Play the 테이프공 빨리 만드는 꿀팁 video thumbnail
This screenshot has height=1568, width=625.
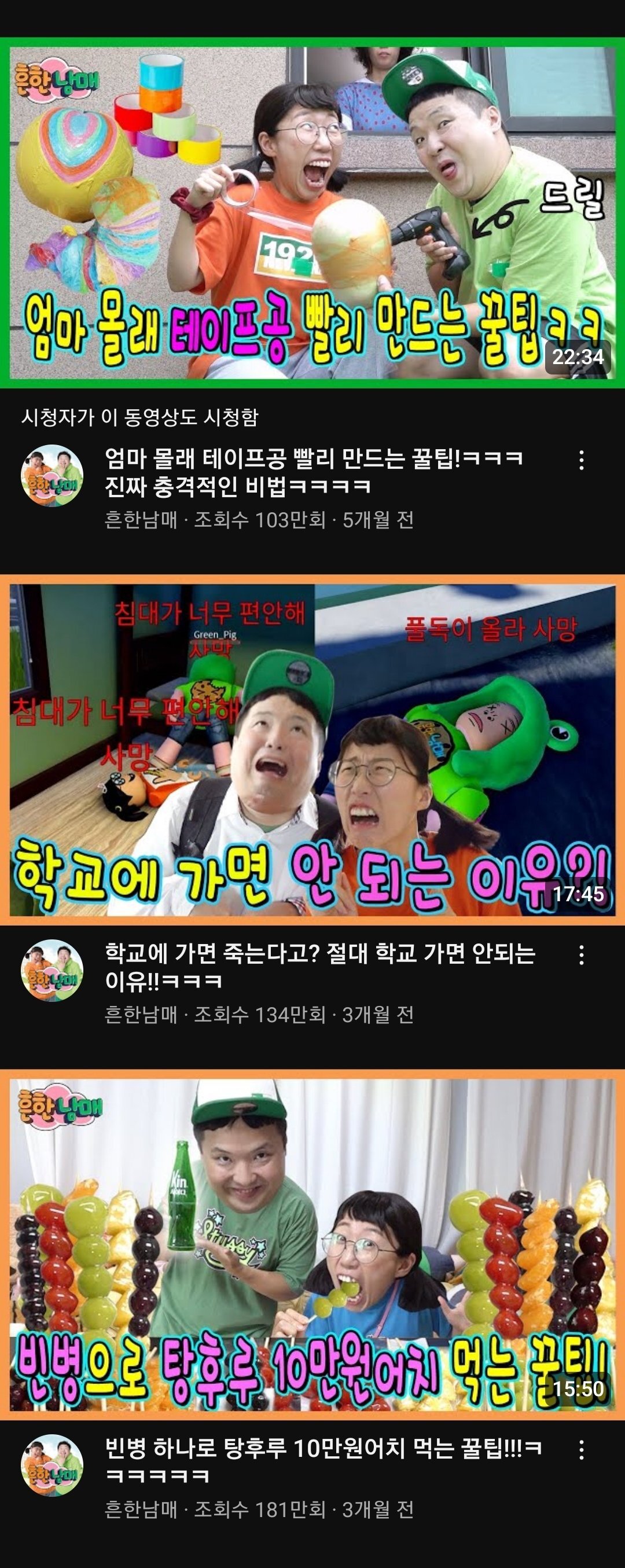pyautogui.click(x=312, y=212)
